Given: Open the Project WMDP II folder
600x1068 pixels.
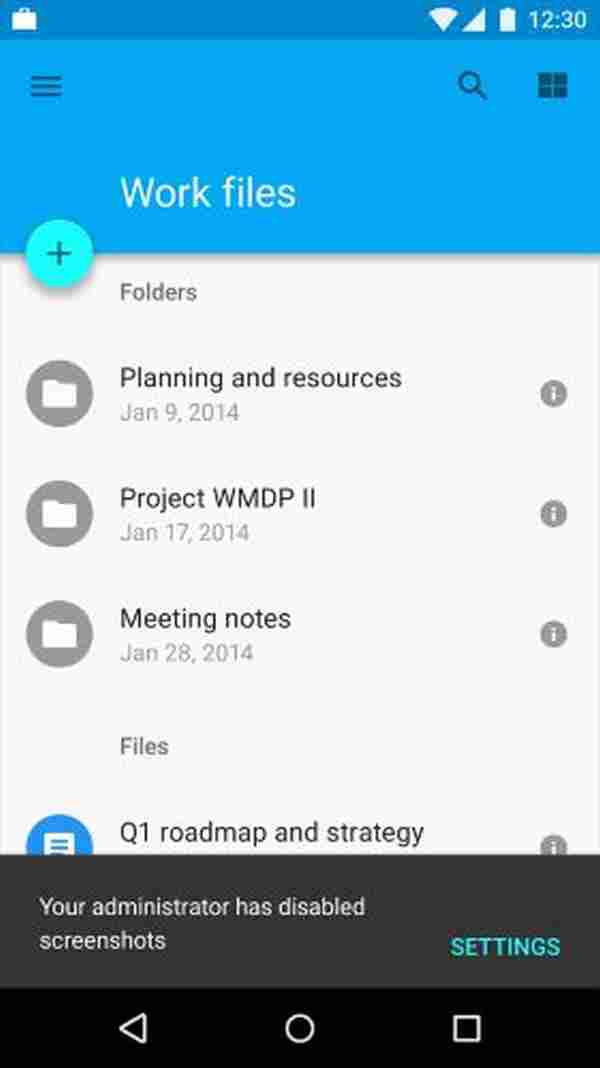Looking at the screenshot, I should pyautogui.click(x=218, y=513).
